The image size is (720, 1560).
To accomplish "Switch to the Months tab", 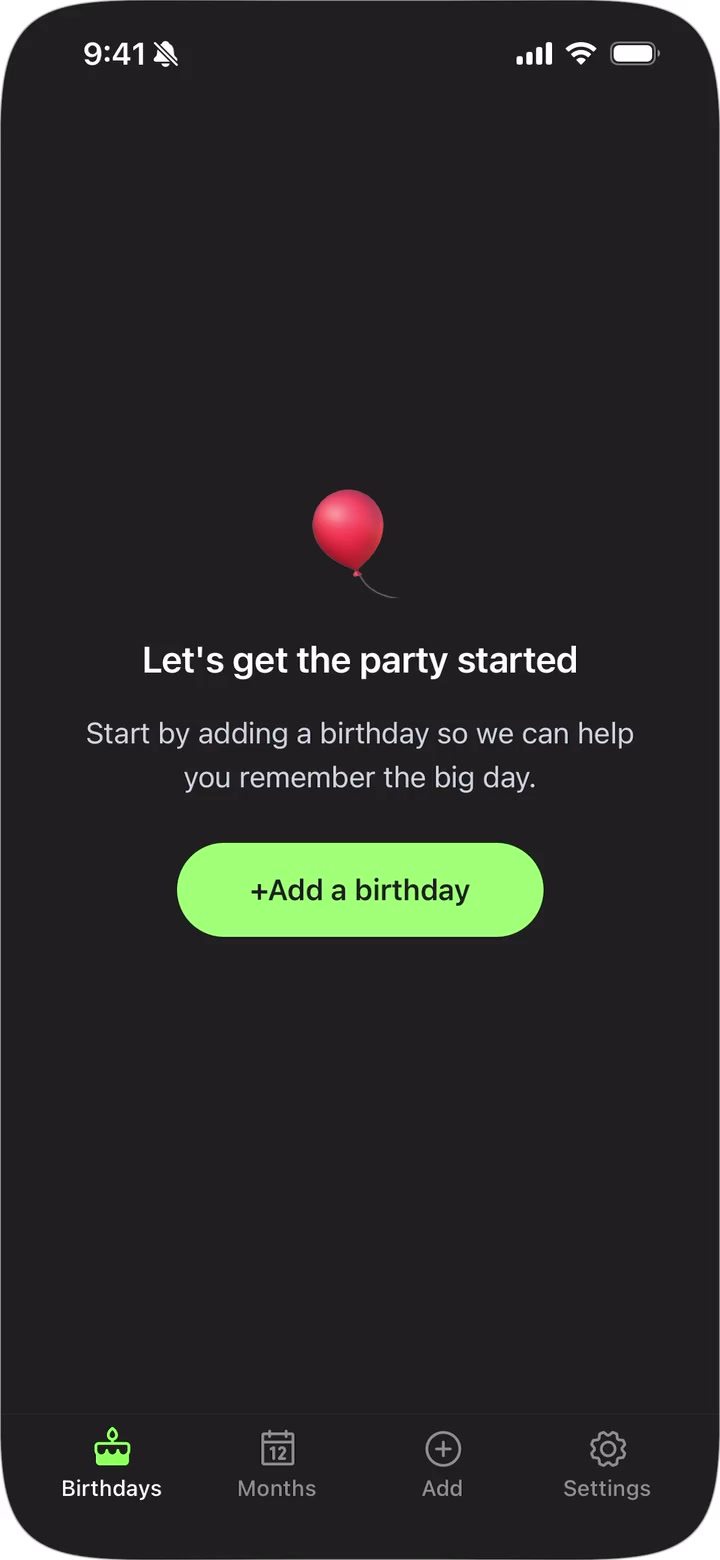I will click(277, 1463).
